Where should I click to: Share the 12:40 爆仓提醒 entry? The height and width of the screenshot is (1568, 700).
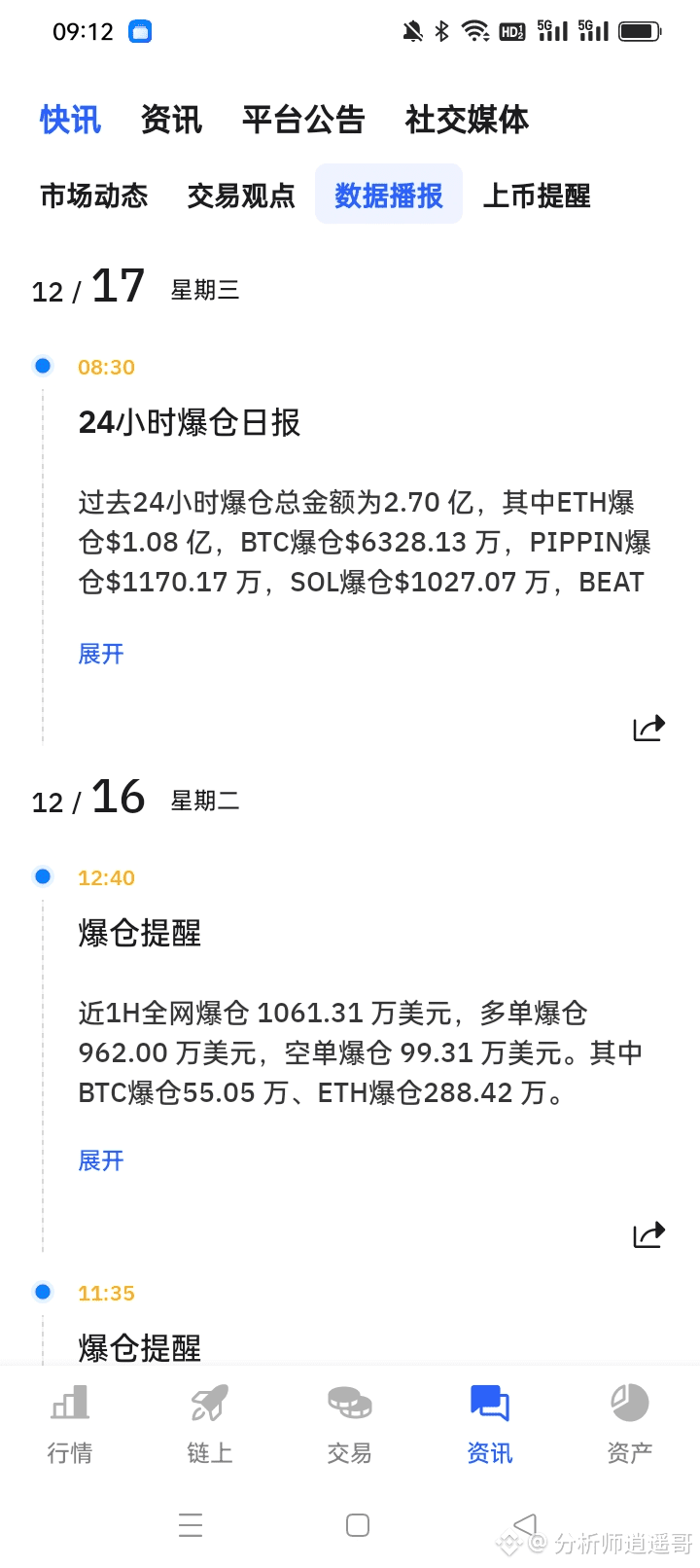[648, 1234]
